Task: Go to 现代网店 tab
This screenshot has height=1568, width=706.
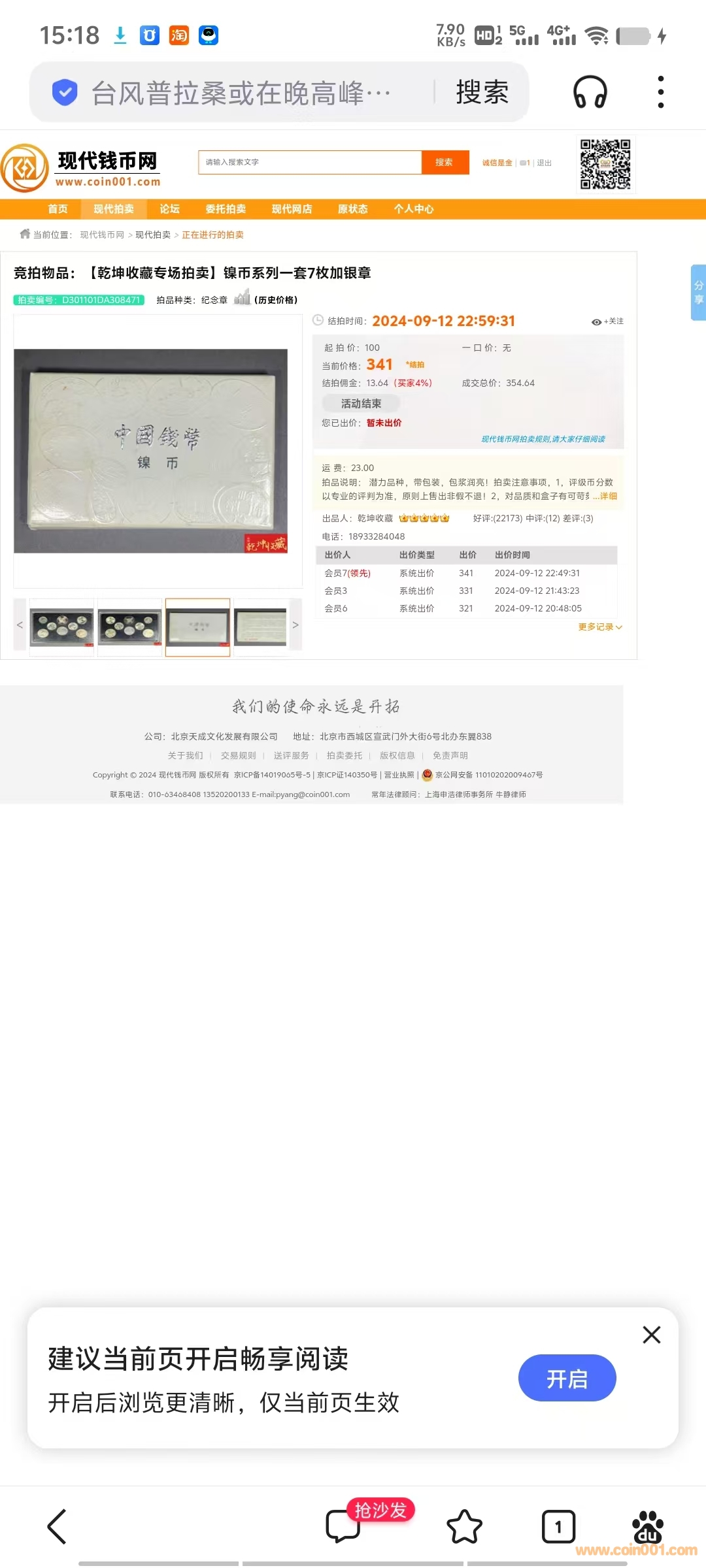Action: pyautogui.click(x=292, y=209)
